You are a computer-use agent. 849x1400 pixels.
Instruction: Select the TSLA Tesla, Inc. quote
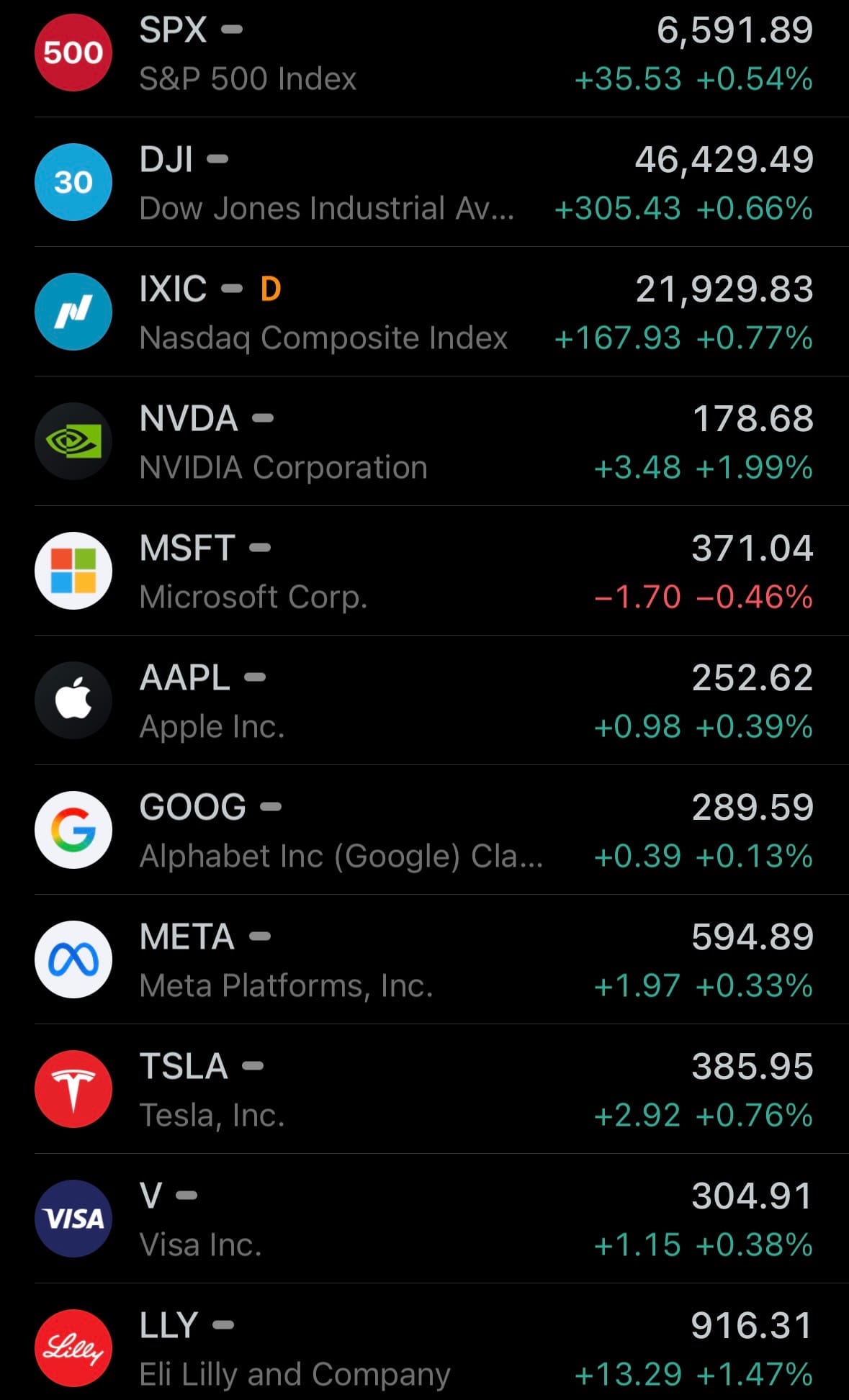424,1090
